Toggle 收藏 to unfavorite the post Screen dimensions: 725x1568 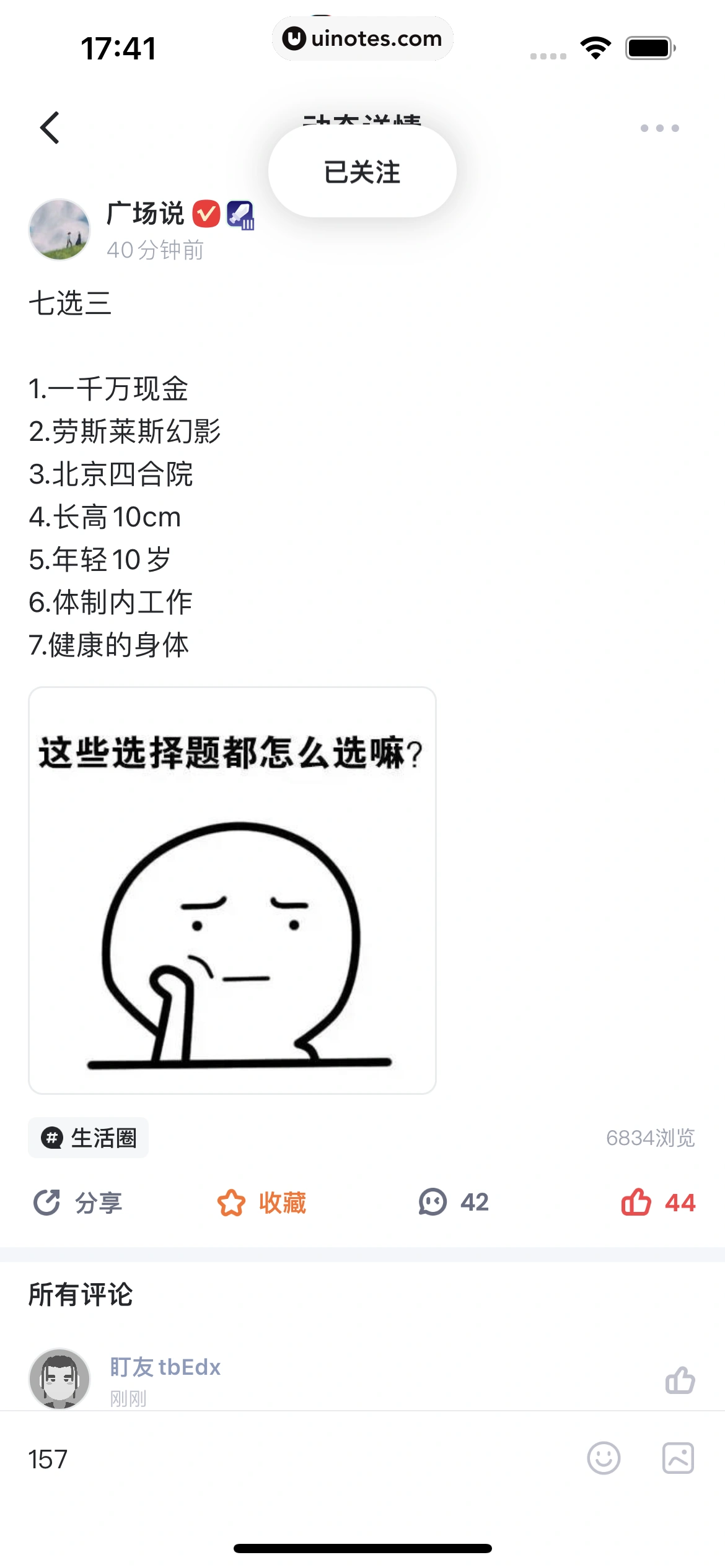click(262, 1203)
